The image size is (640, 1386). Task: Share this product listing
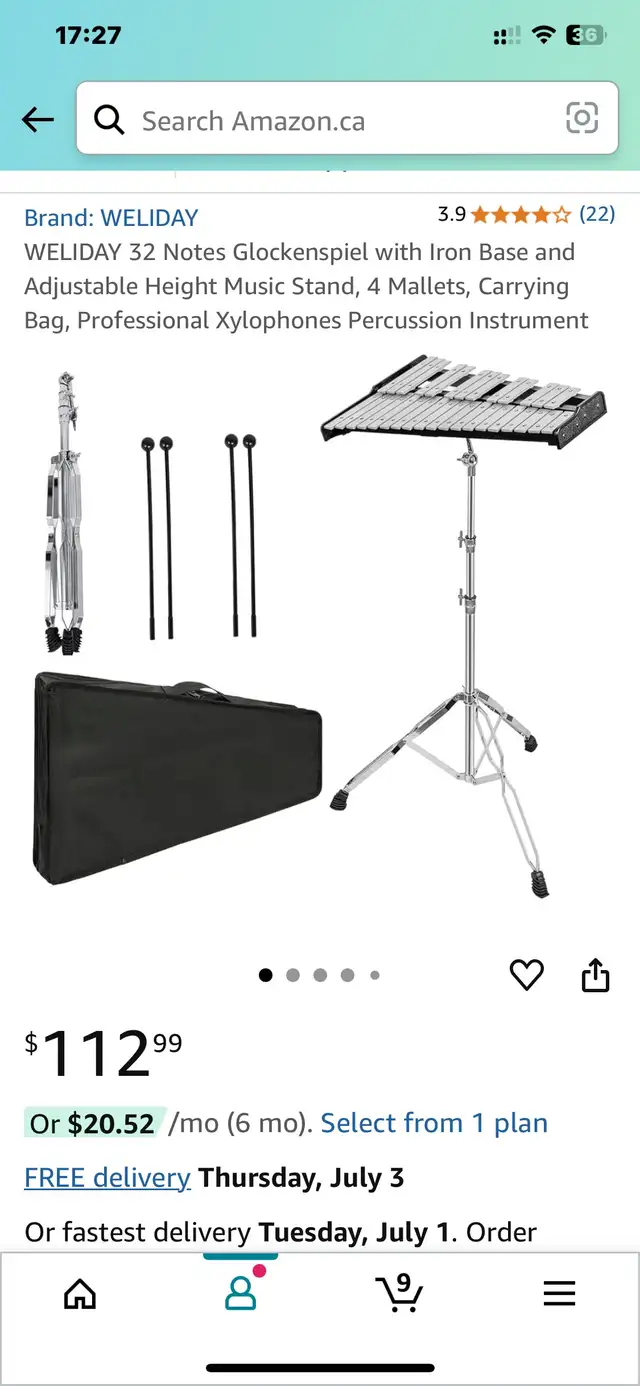tap(595, 974)
